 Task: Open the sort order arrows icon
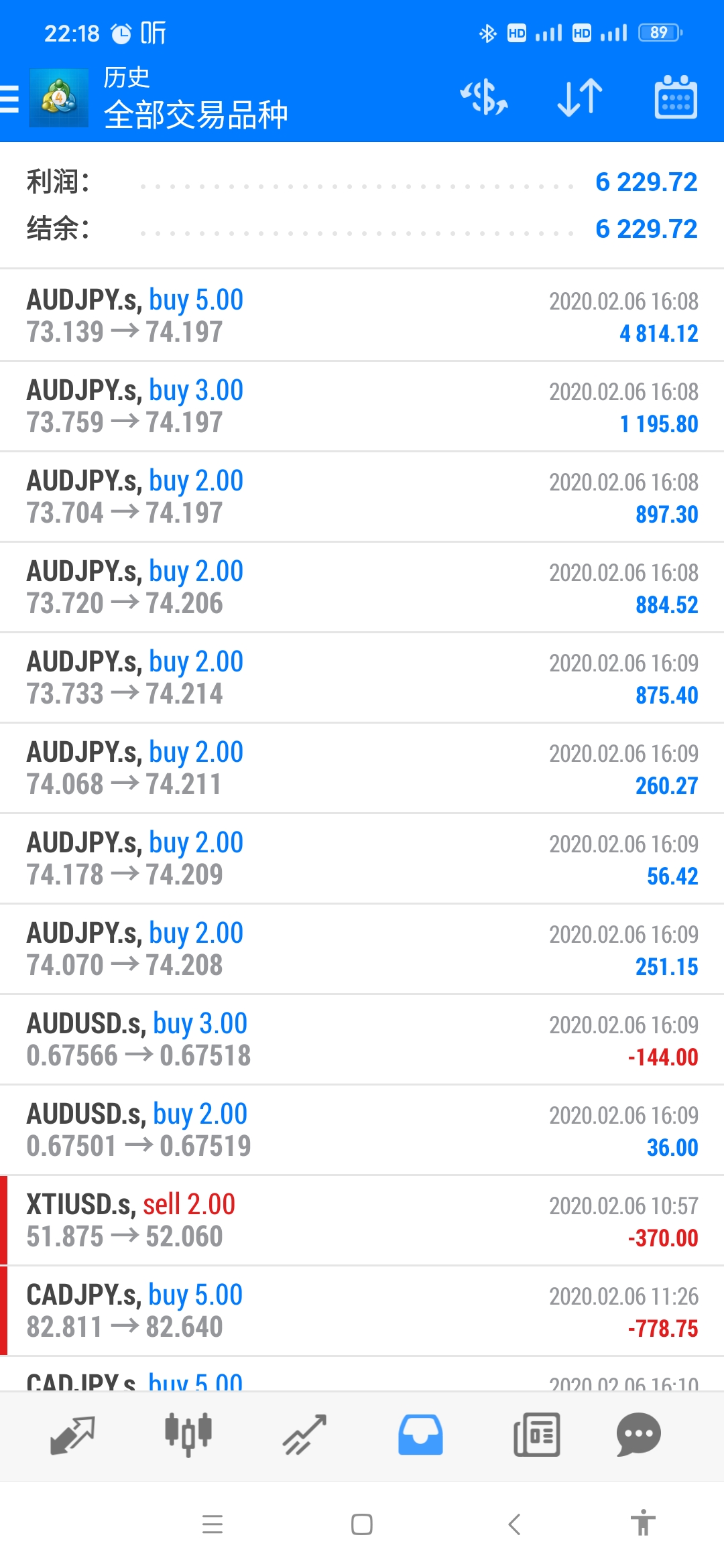coord(580,98)
